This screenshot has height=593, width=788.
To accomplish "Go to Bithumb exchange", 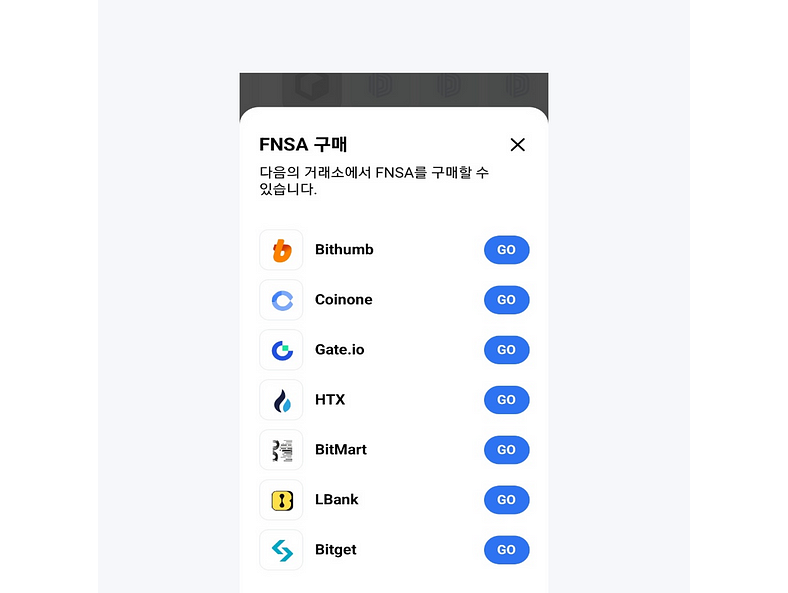I will 506,250.
